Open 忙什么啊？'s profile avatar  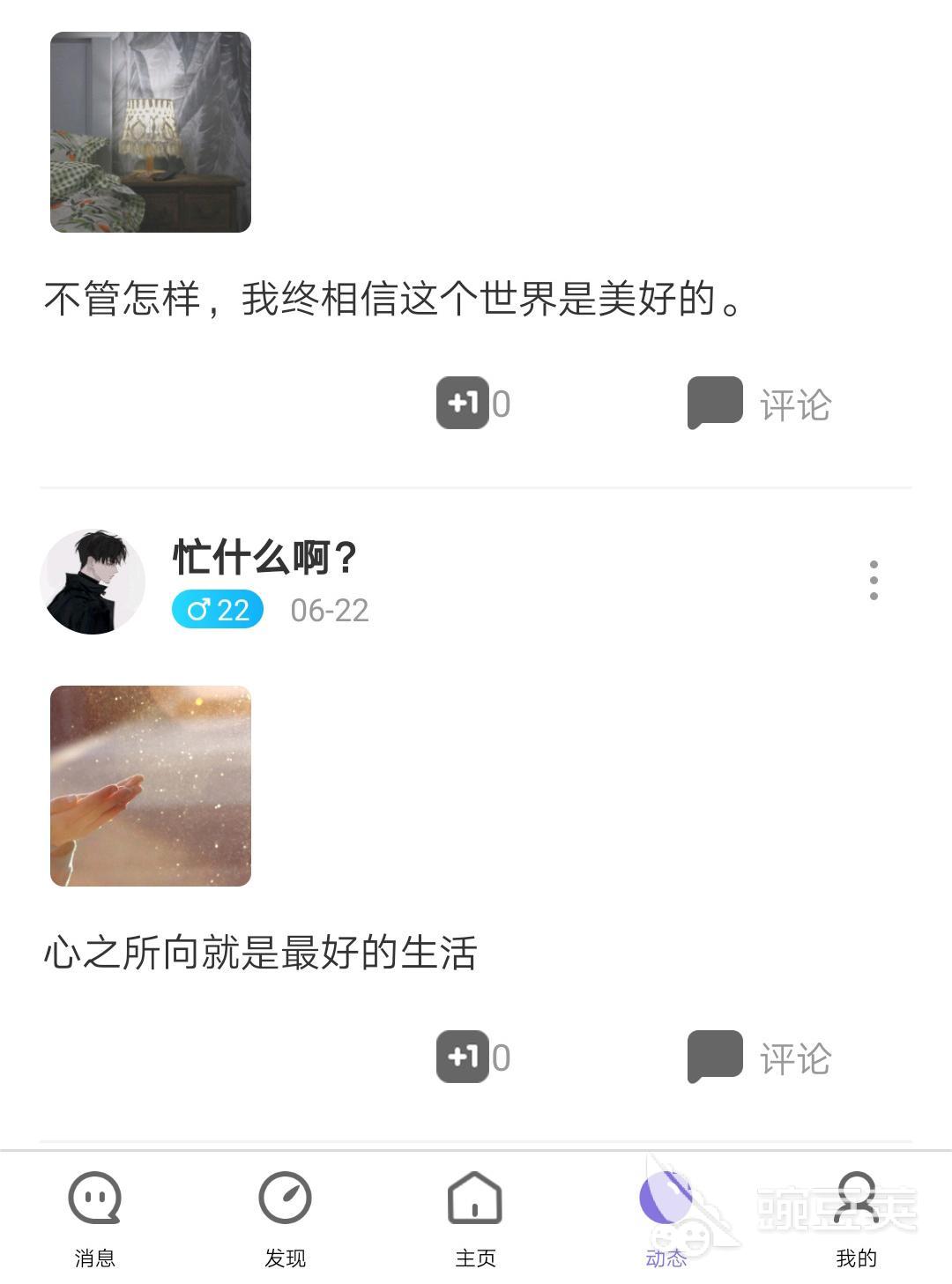(x=91, y=579)
